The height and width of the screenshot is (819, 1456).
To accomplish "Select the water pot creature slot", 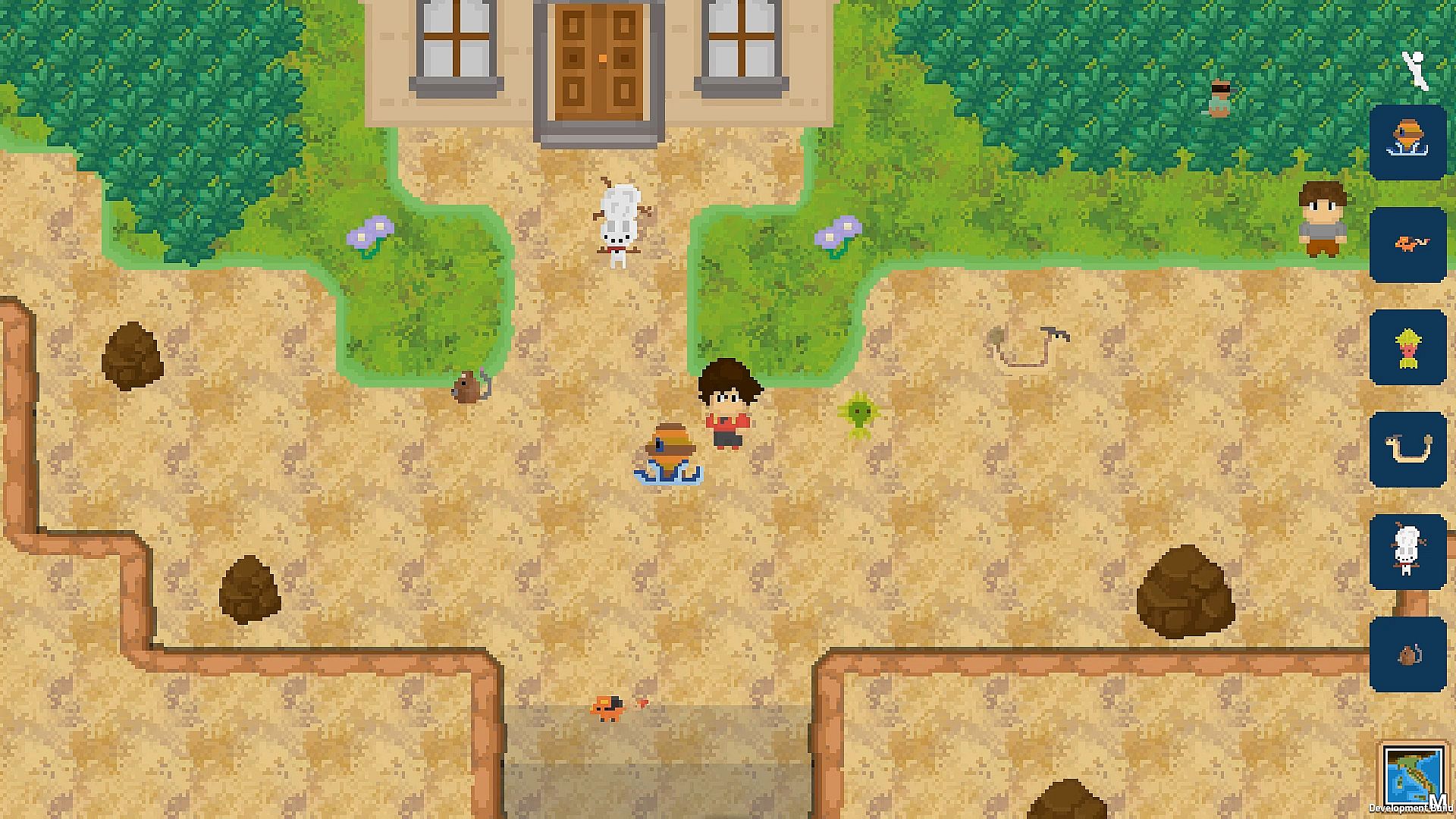I will pos(1407,142).
